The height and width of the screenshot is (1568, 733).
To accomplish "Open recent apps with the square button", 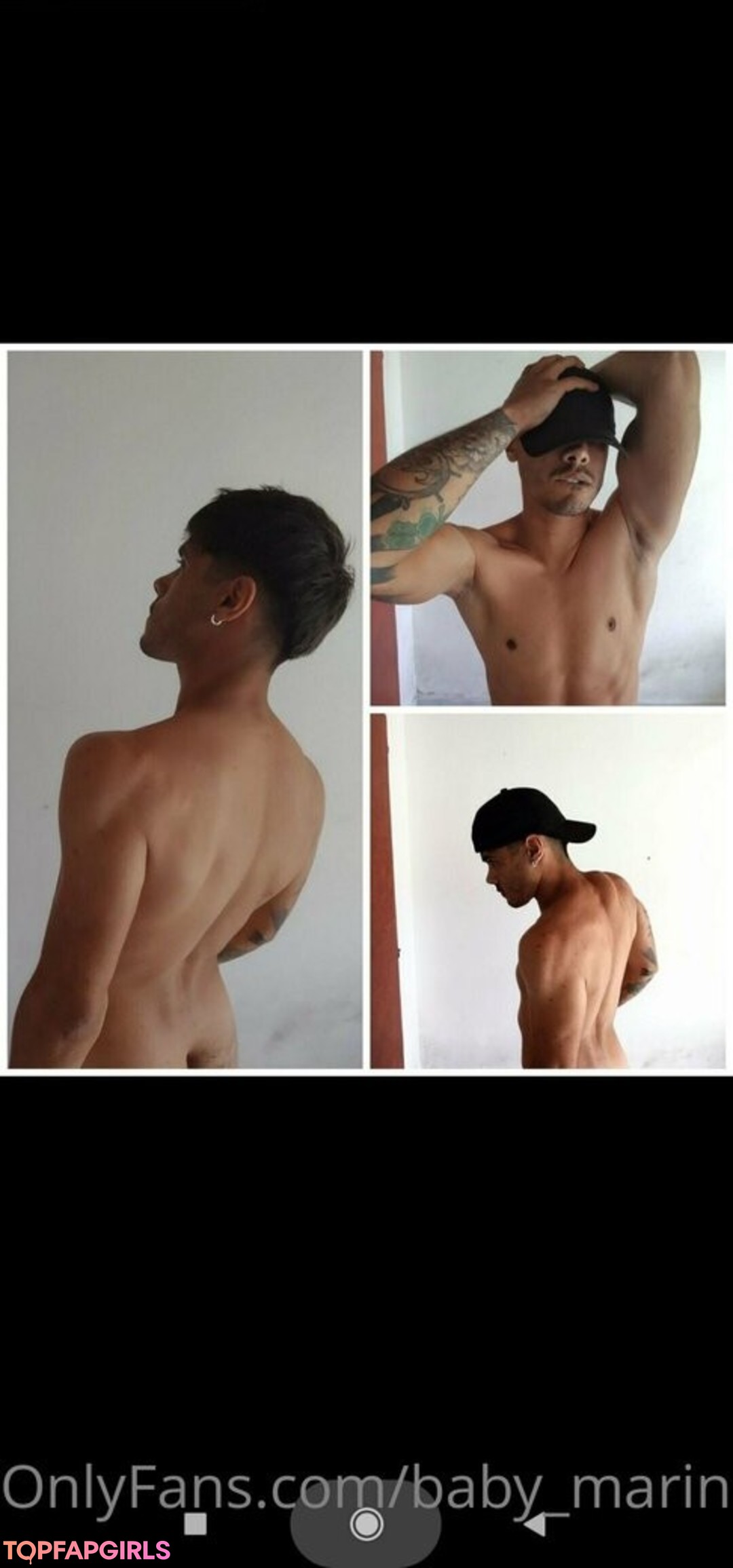I will (195, 1523).
